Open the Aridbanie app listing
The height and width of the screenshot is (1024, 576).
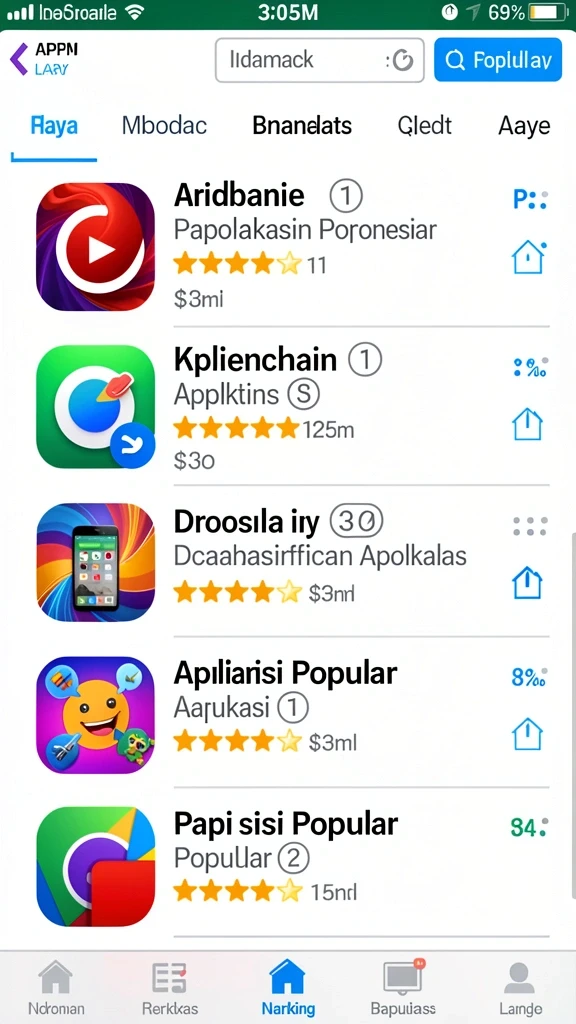coord(293,247)
